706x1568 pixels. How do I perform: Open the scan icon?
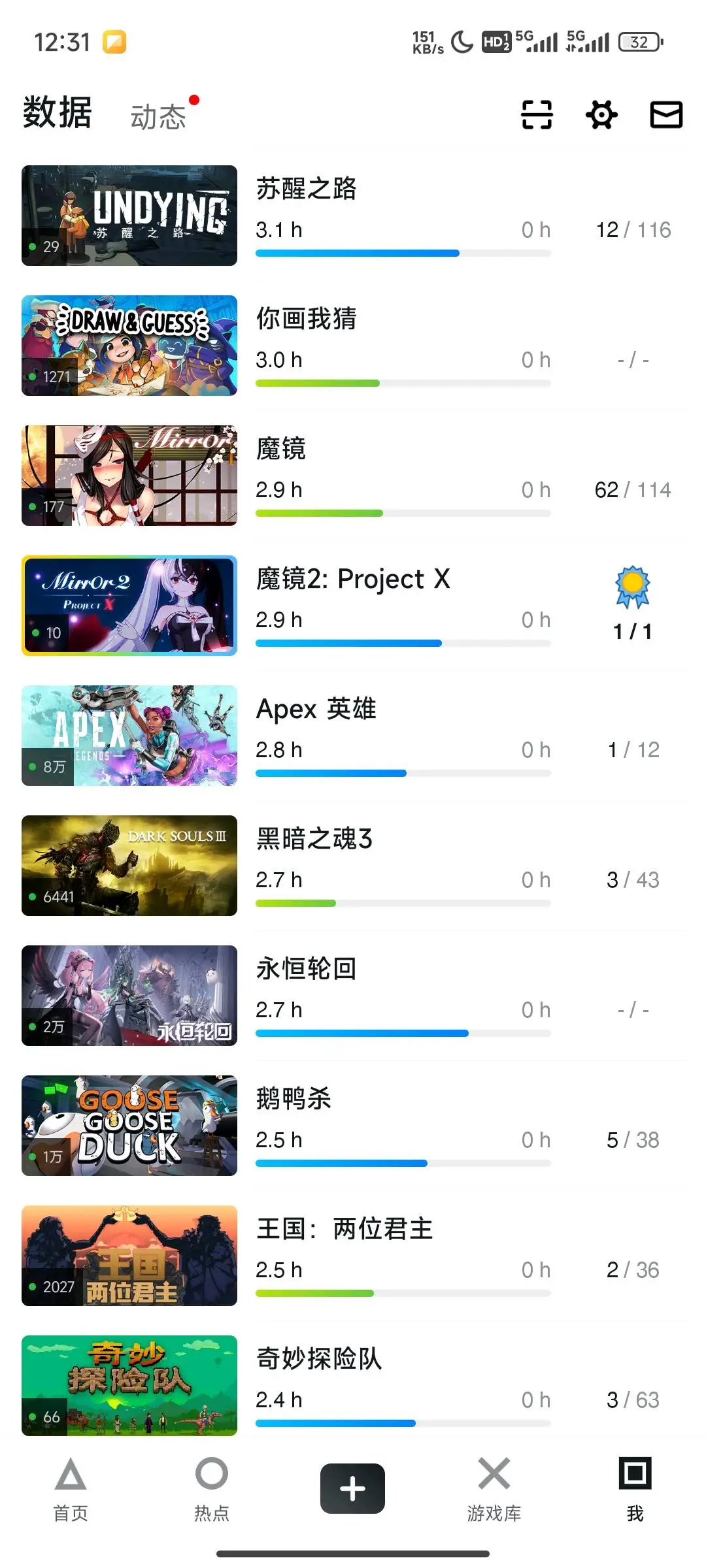click(537, 115)
